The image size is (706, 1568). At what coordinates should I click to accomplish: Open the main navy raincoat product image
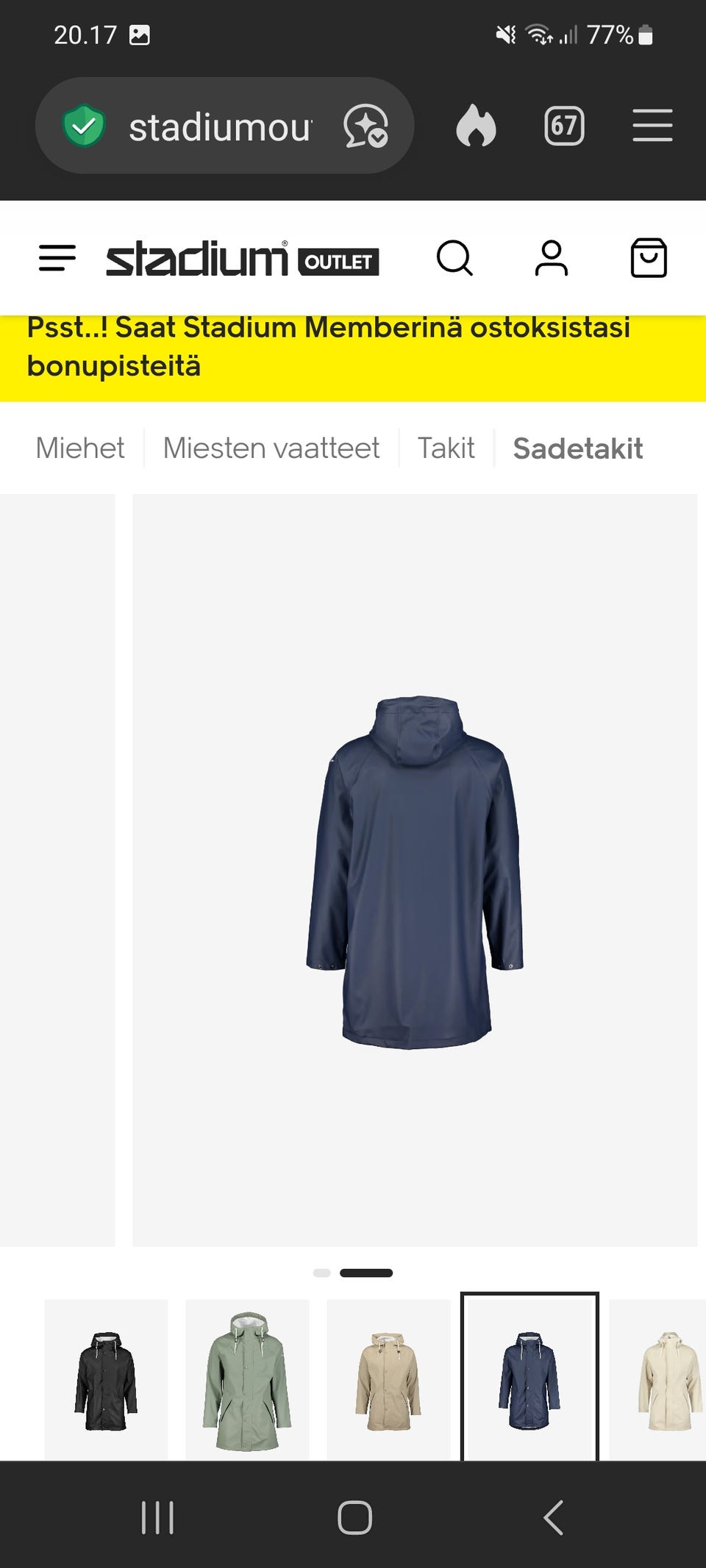(415, 870)
